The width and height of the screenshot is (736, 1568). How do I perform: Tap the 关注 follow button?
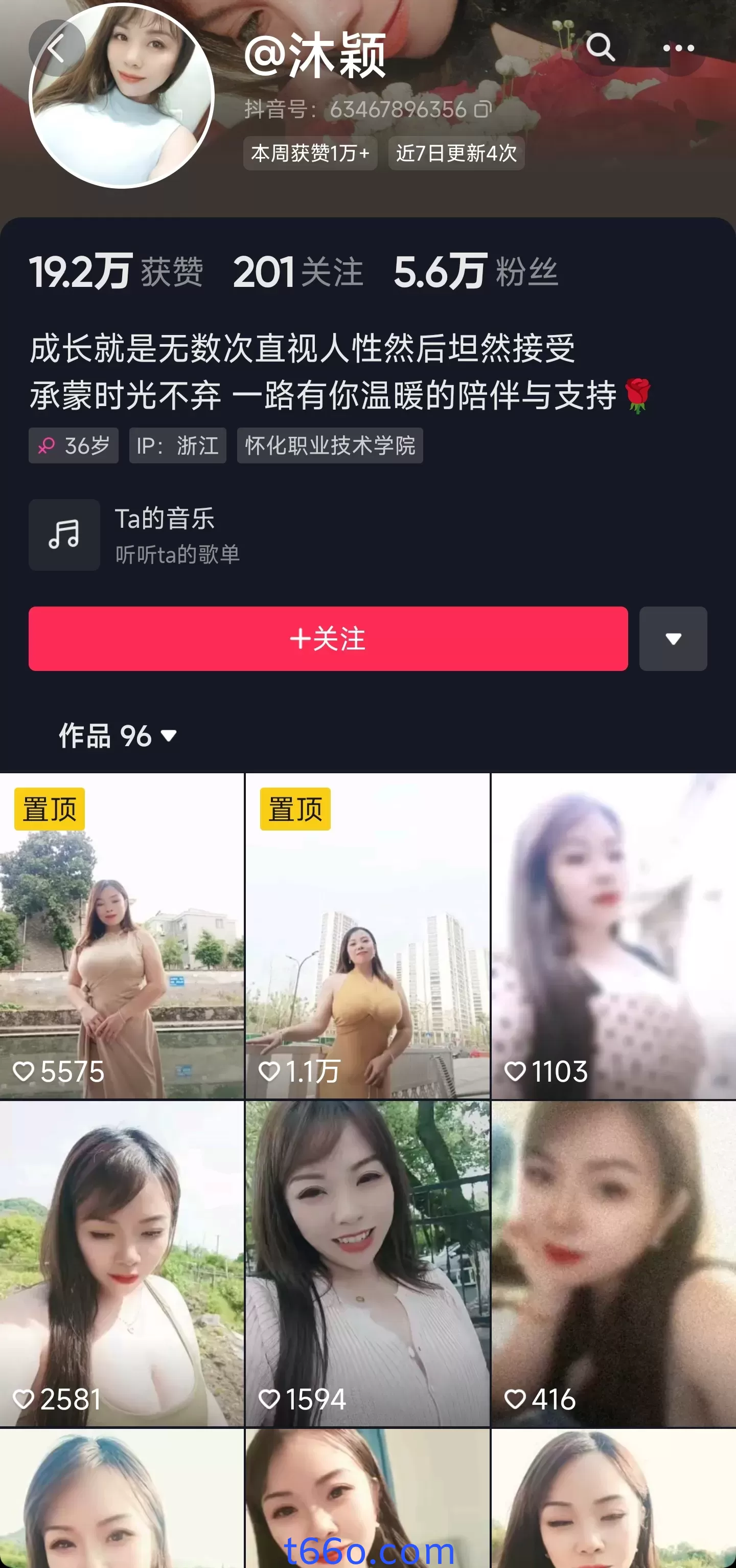(x=328, y=639)
